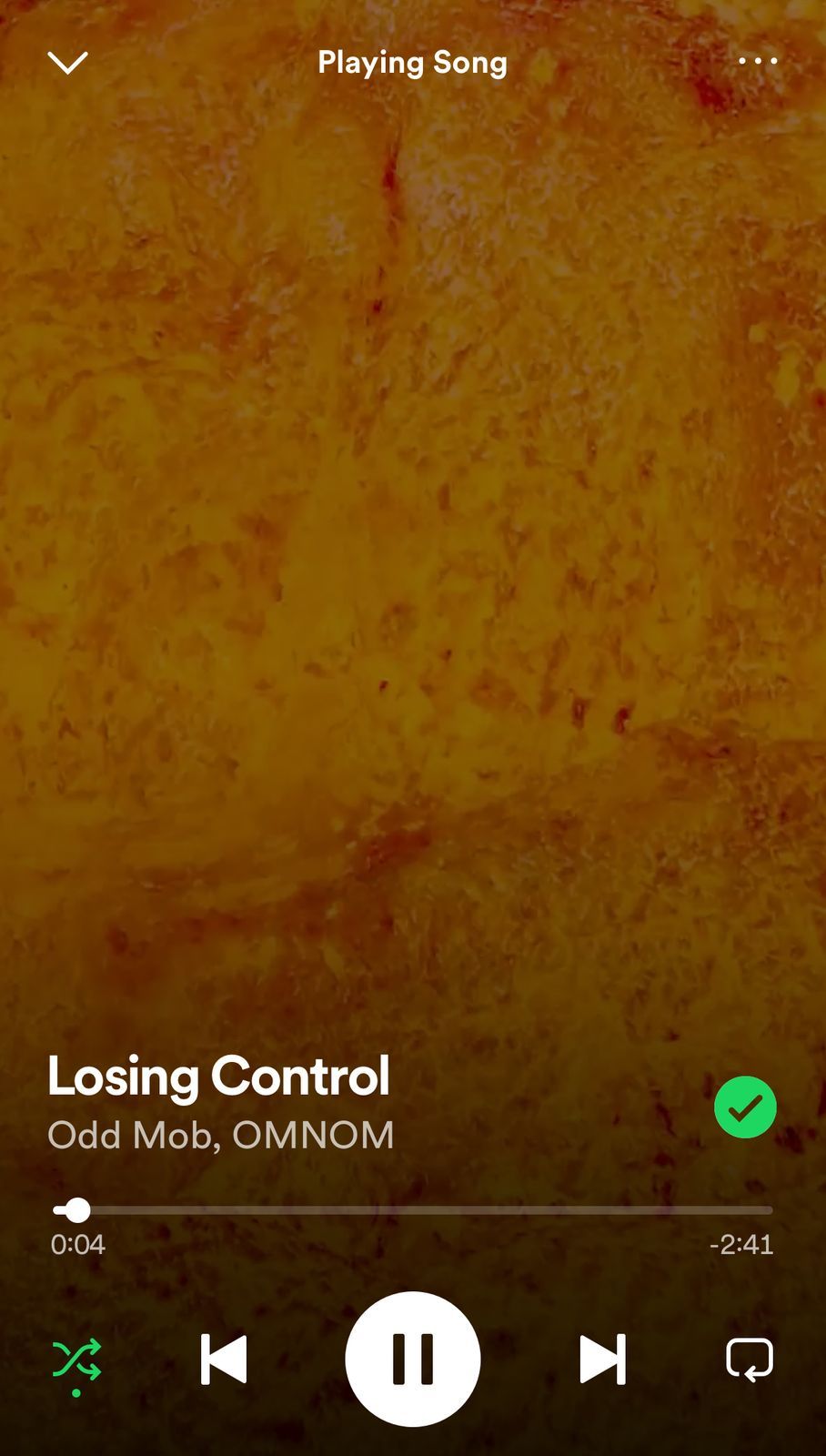The image size is (826, 1456).
Task: Open artists Odd Mob, OMNOM
Action: [x=221, y=1135]
